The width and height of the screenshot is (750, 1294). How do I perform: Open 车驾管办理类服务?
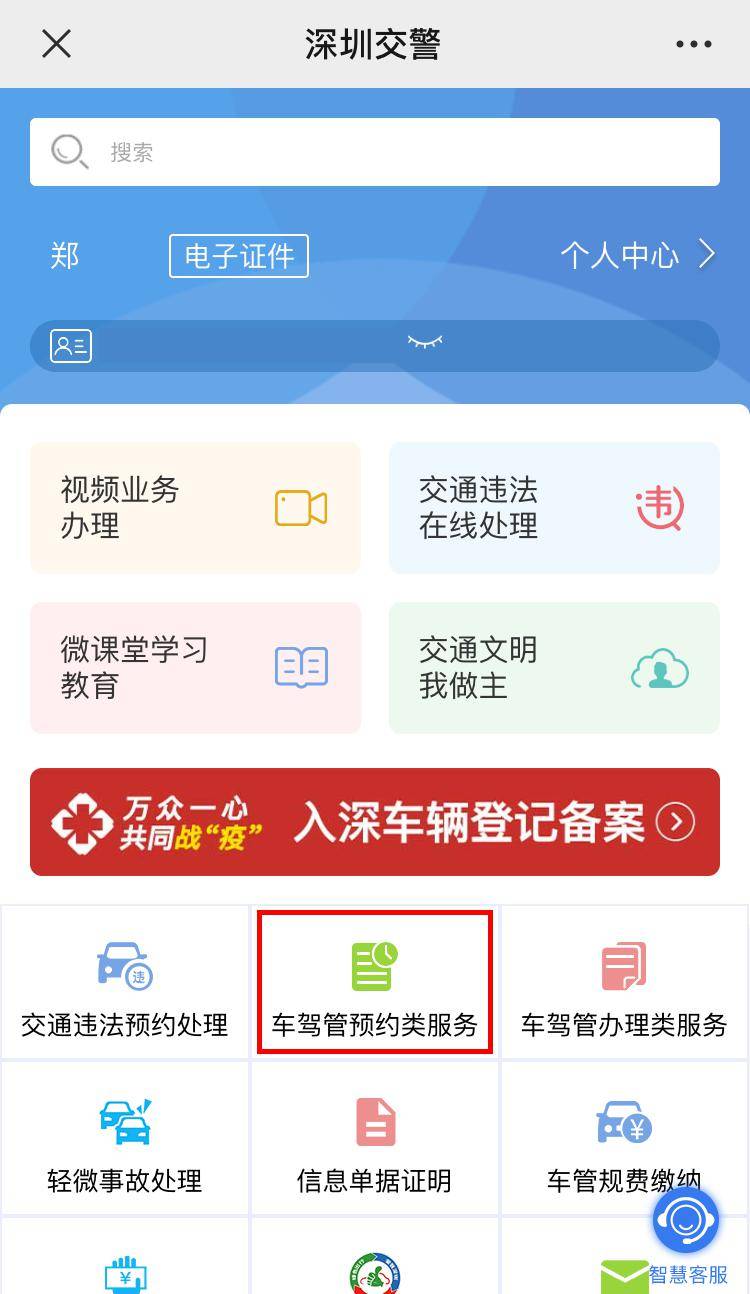(x=624, y=982)
